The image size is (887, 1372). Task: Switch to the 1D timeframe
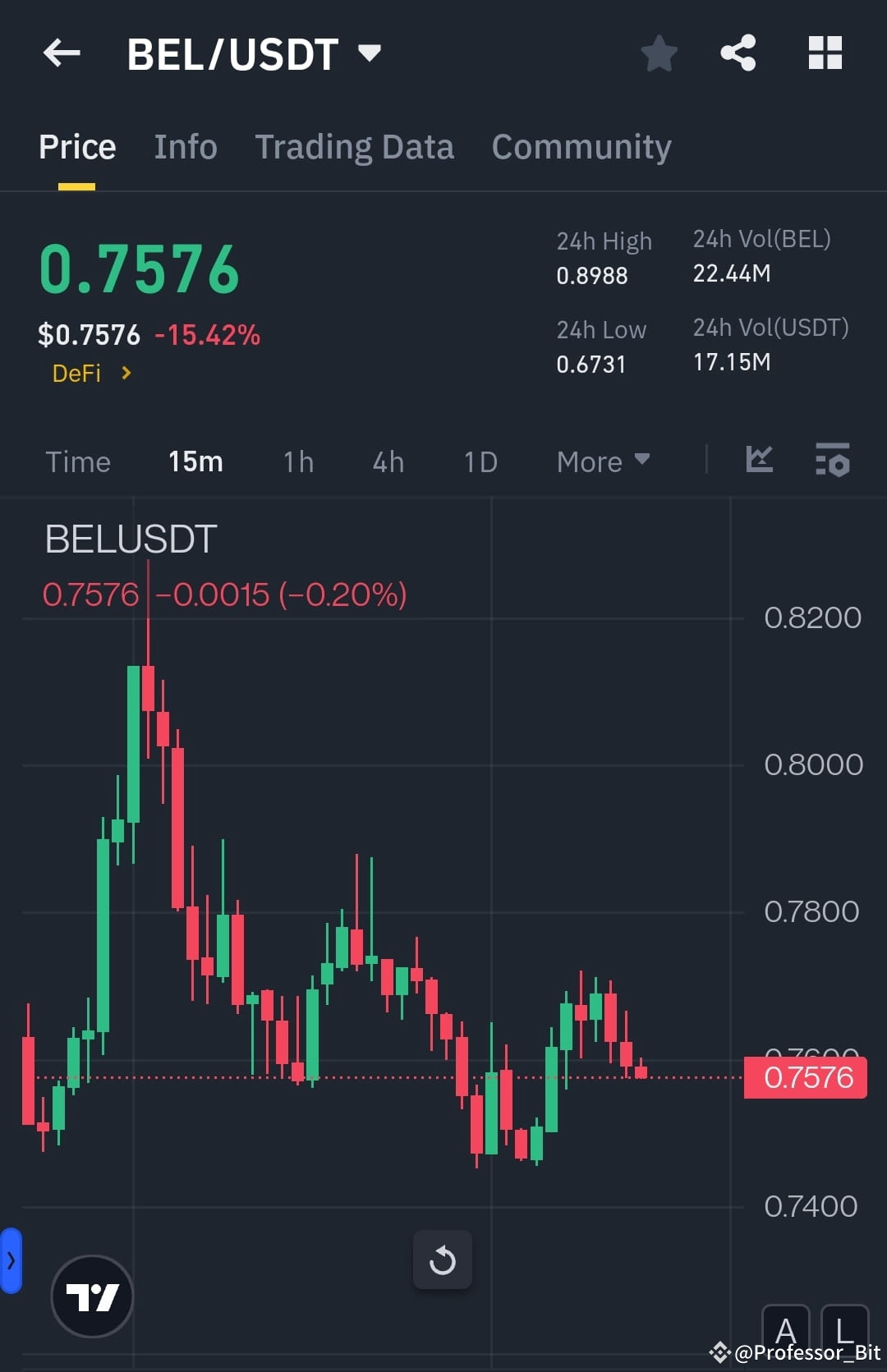coord(480,461)
